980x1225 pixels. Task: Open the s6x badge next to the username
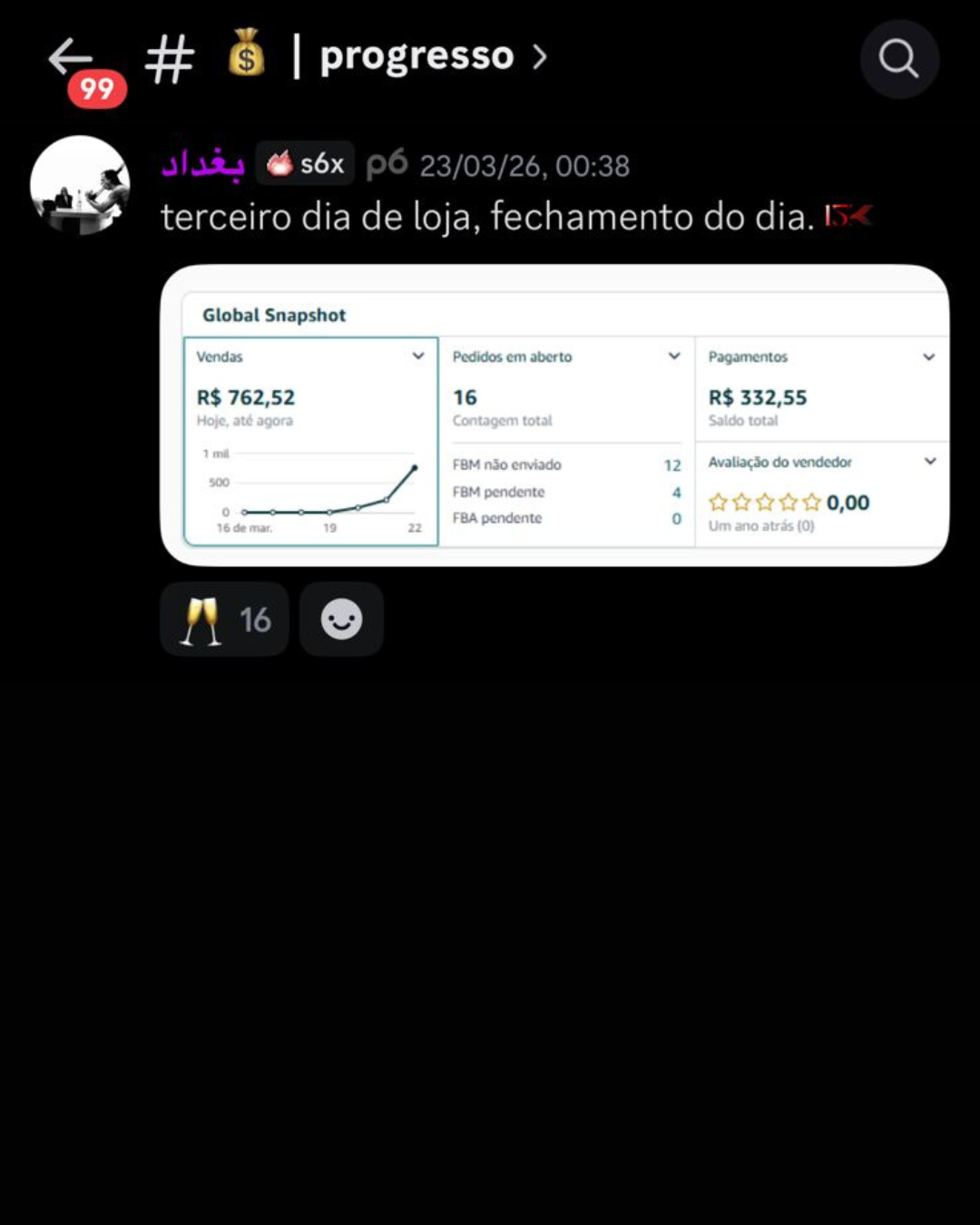point(305,163)
